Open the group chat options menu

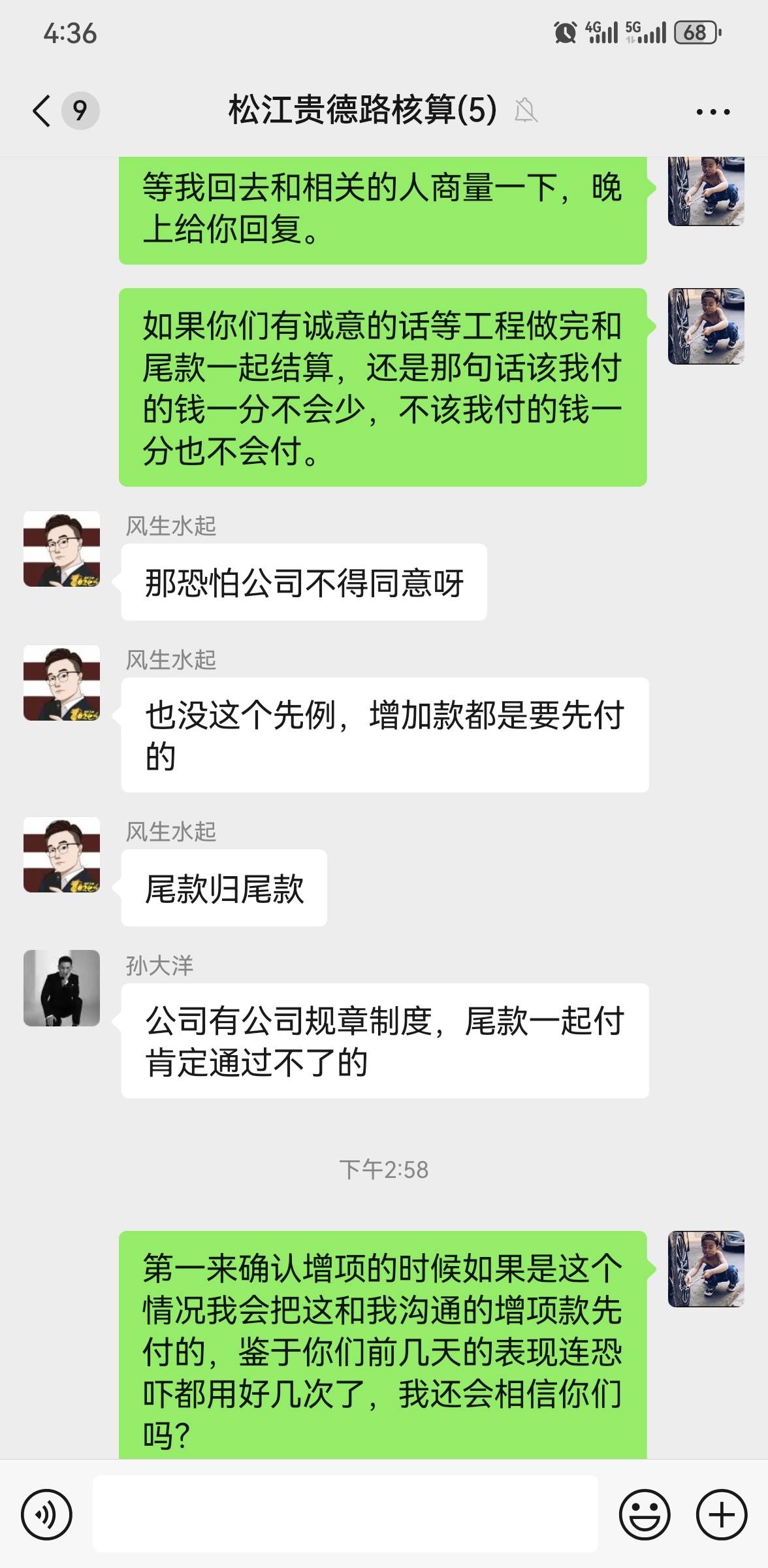pos(712,112)
